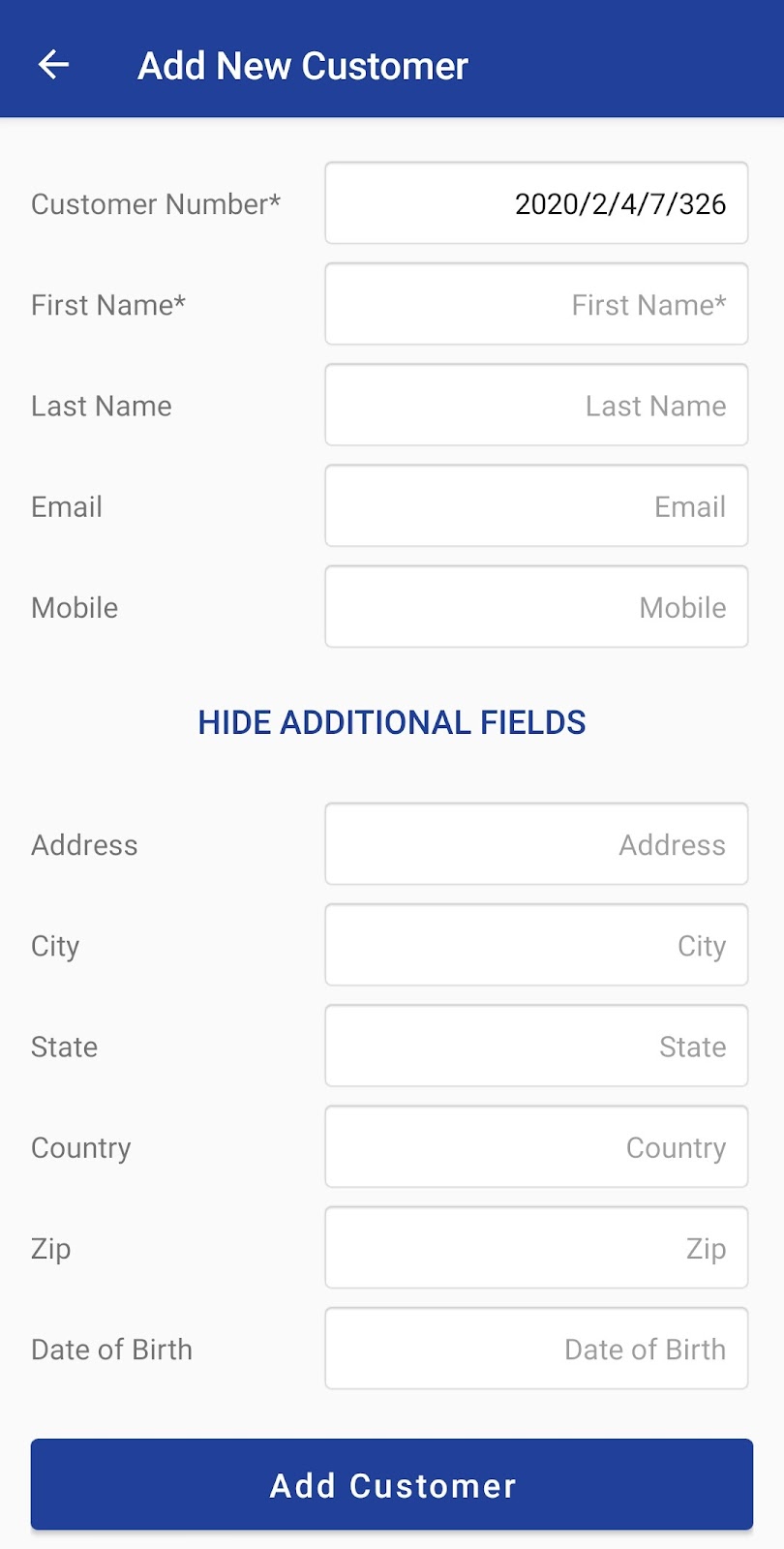Submit with the Add Customer button

tap(392, 1484)
